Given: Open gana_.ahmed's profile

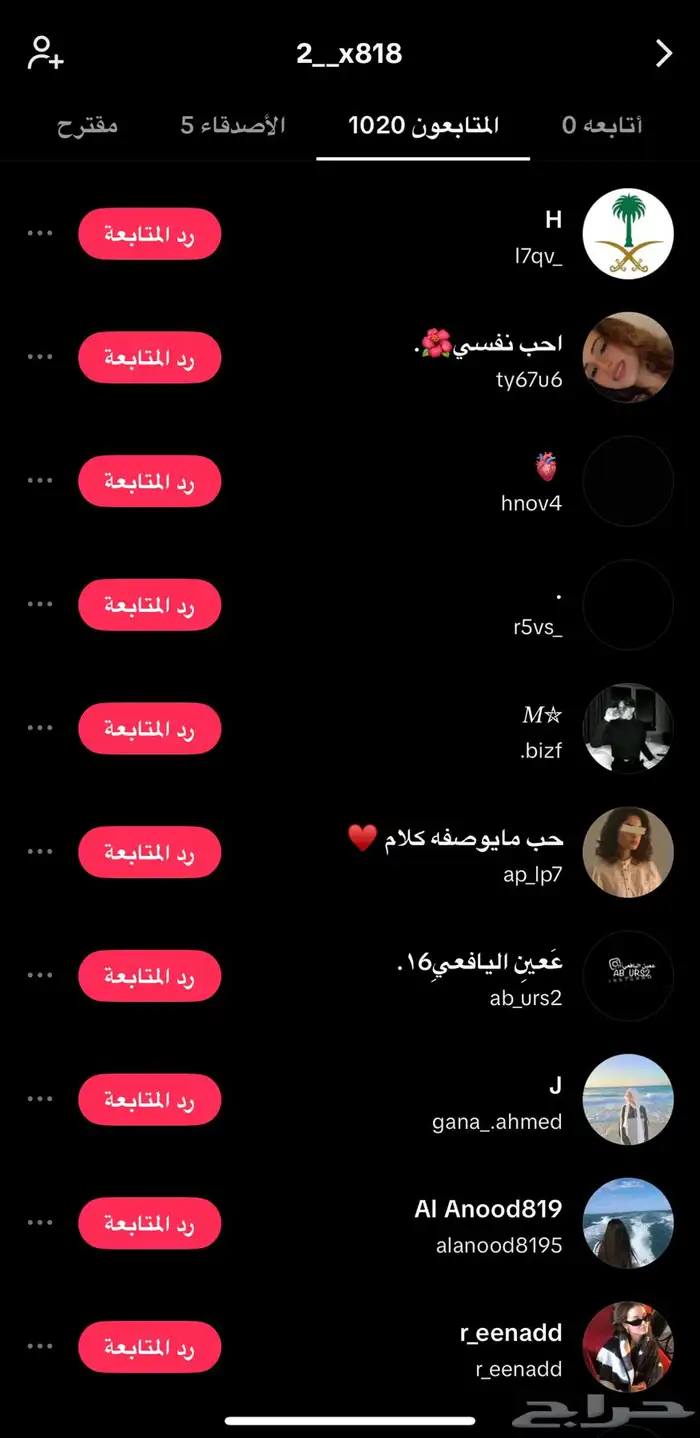Looking at the screenshot, I should click(x=627, y=1099).
